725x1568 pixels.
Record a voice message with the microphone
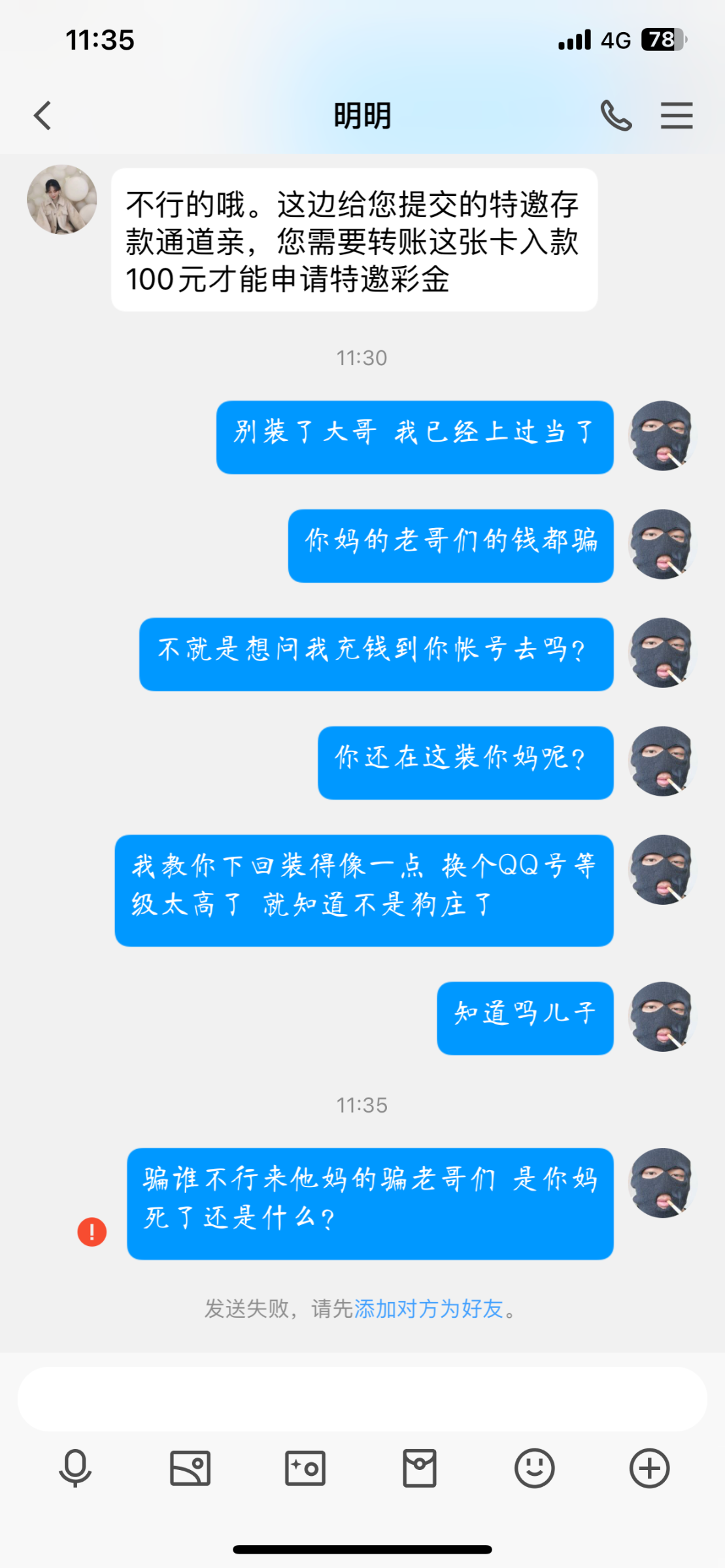pyautogui.click(x=75, y=1468)
